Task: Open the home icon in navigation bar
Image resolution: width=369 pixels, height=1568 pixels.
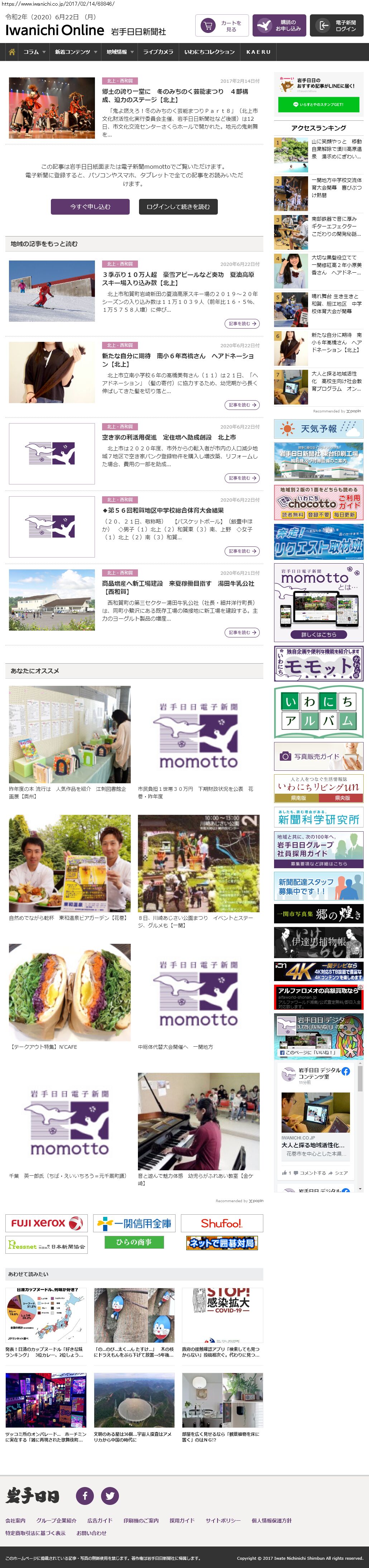Action: 11,52
